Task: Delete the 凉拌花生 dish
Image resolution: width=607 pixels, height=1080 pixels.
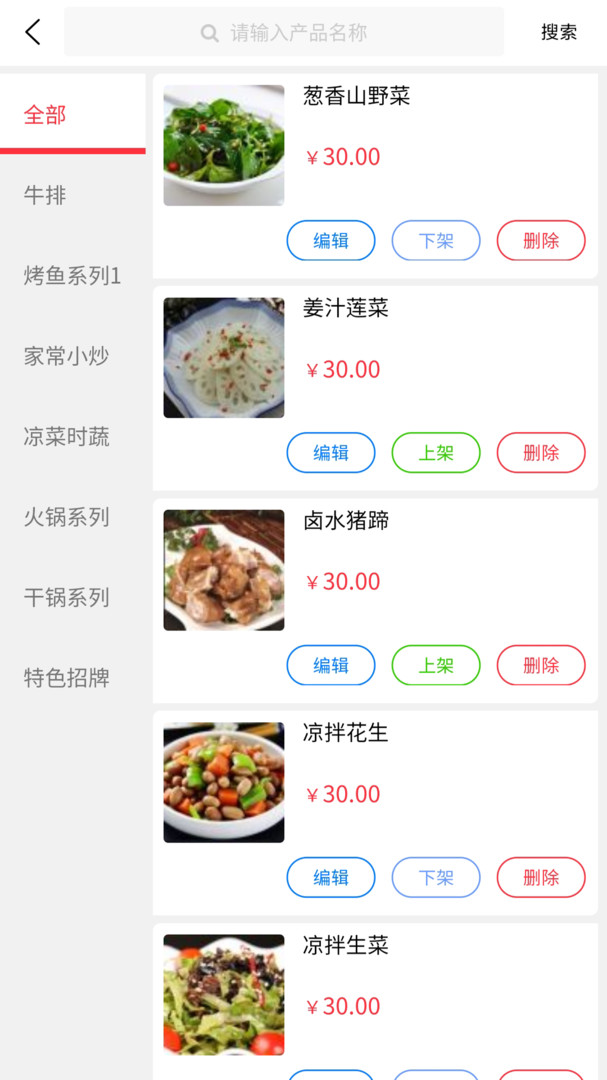Action: click(541, 877)
